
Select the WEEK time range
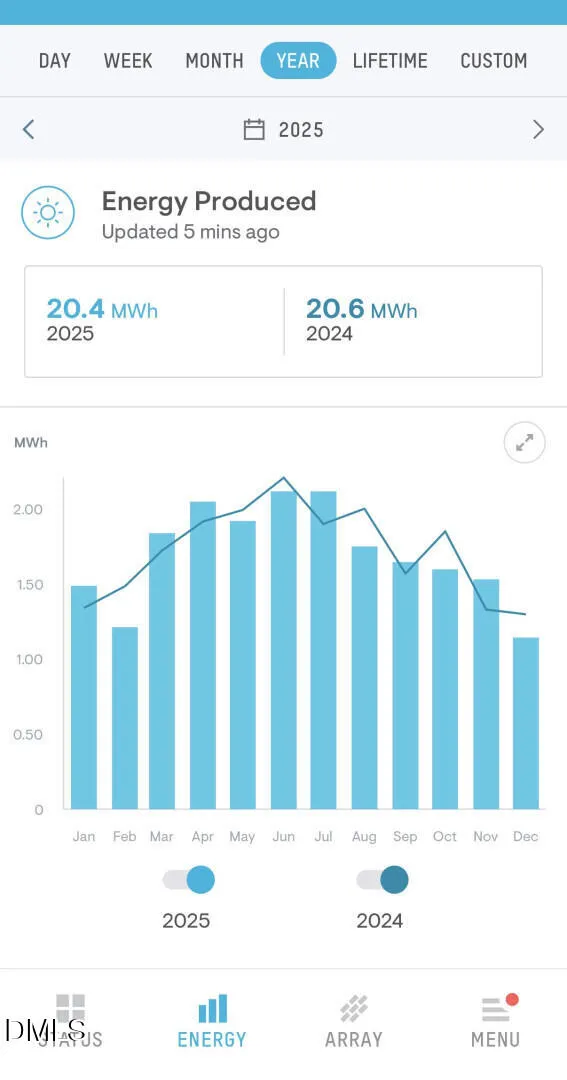tap(127, 61)
